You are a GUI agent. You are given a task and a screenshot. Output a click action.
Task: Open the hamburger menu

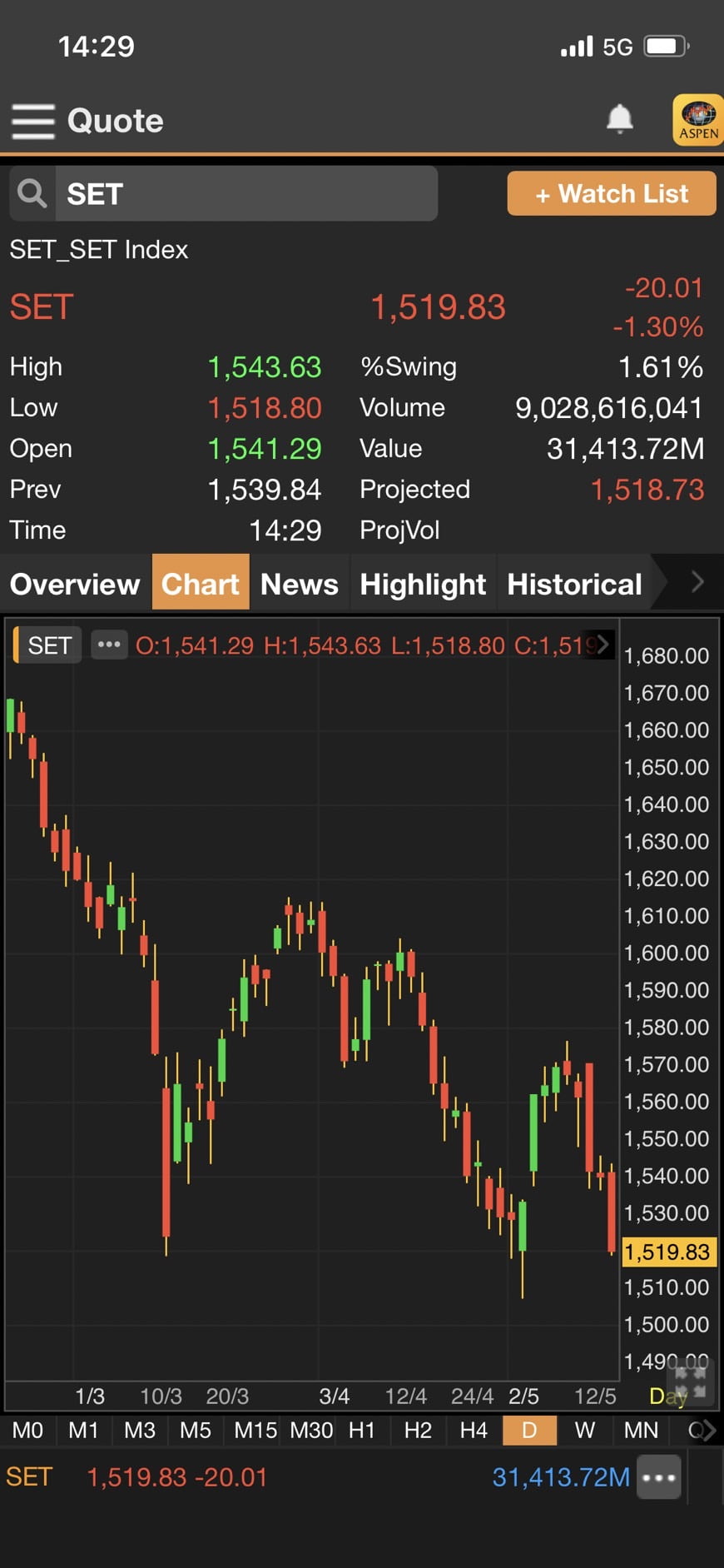[33, 122]
